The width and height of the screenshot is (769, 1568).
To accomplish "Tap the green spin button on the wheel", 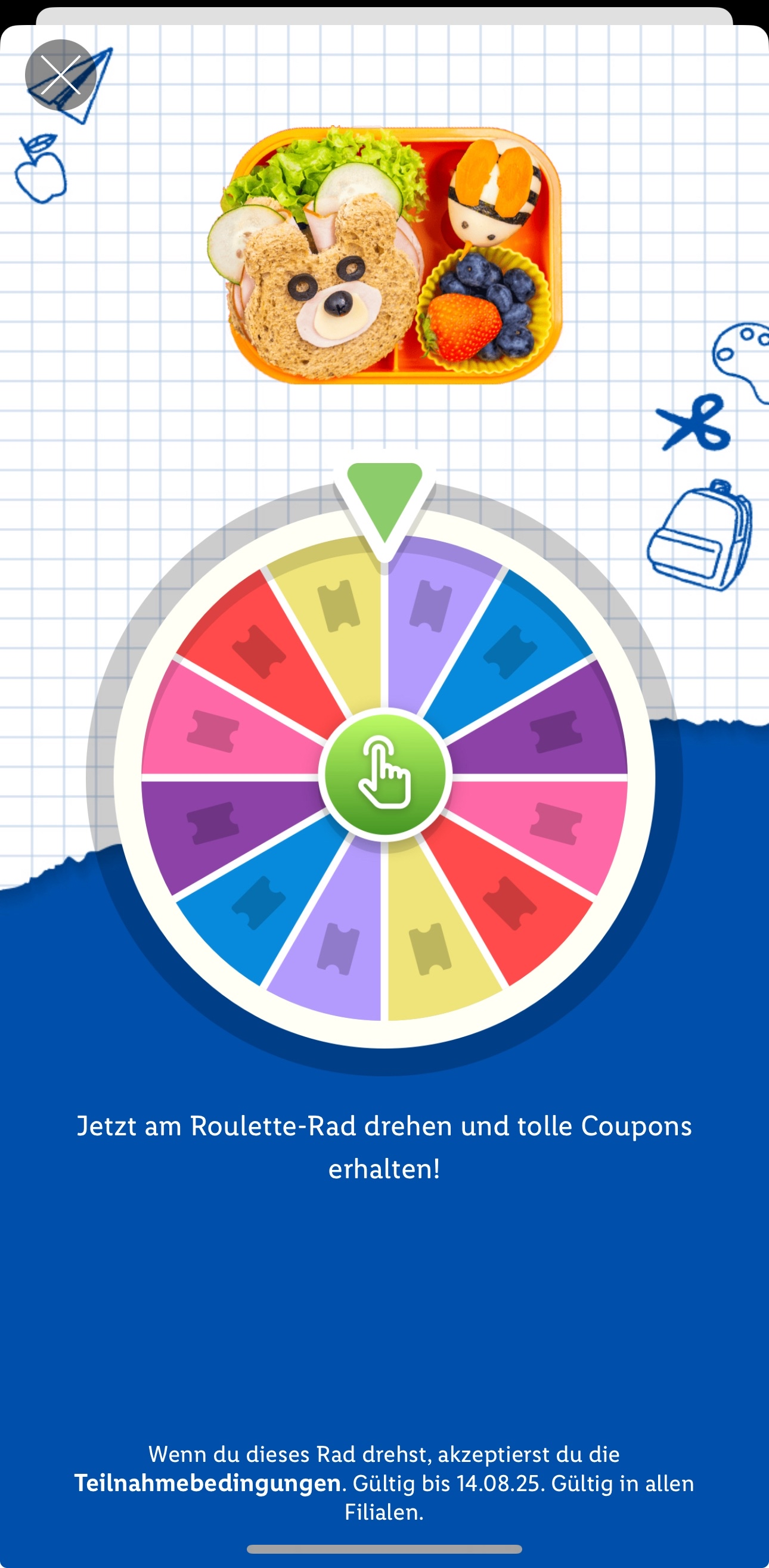I will coord(384,775).
